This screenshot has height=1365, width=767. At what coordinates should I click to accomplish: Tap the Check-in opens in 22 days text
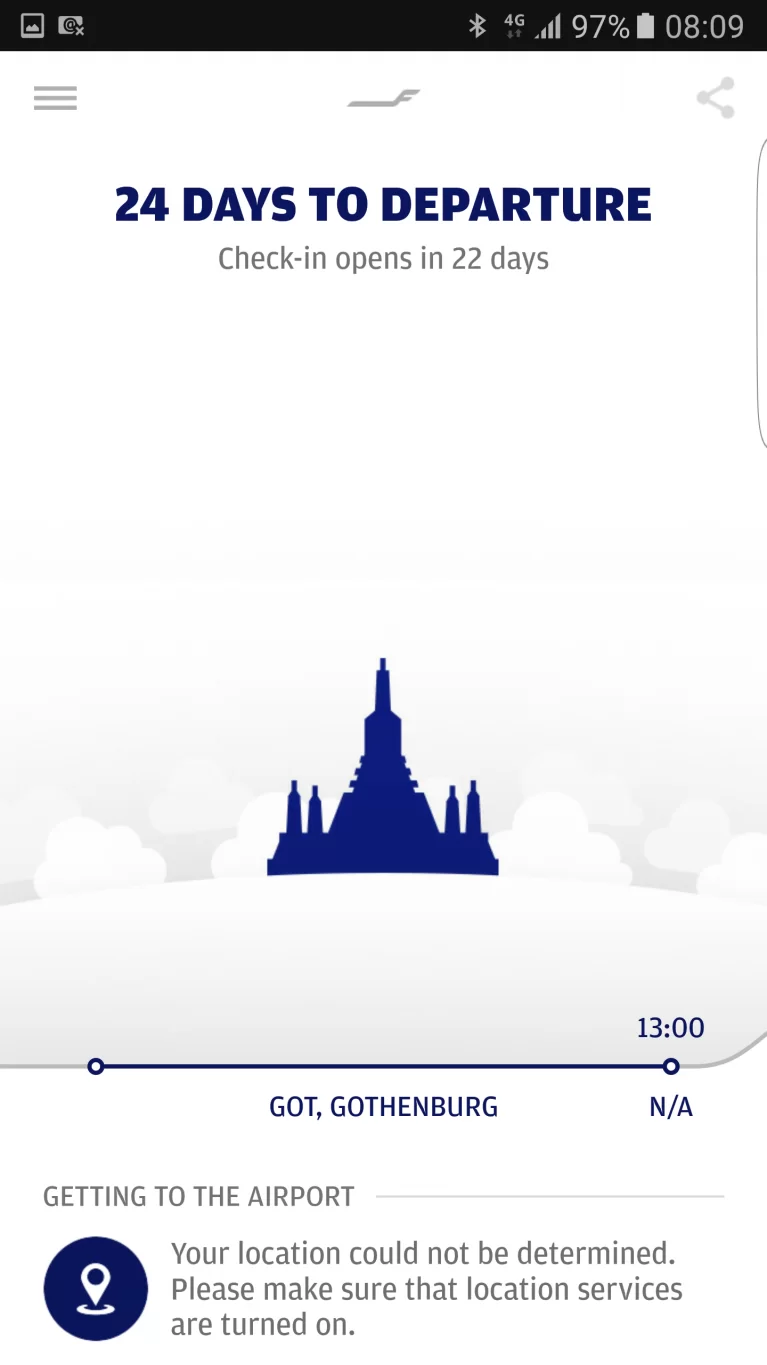tap(383, 258)
